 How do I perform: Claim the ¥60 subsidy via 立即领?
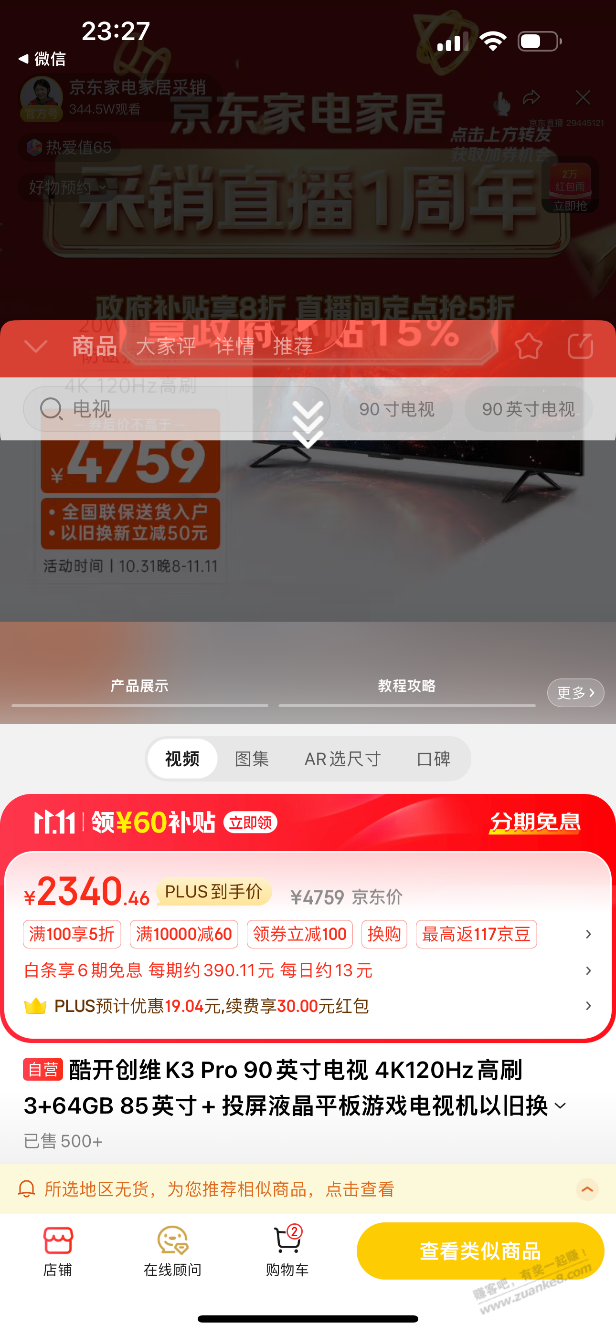pyautogui.click(x=250, y=822)
